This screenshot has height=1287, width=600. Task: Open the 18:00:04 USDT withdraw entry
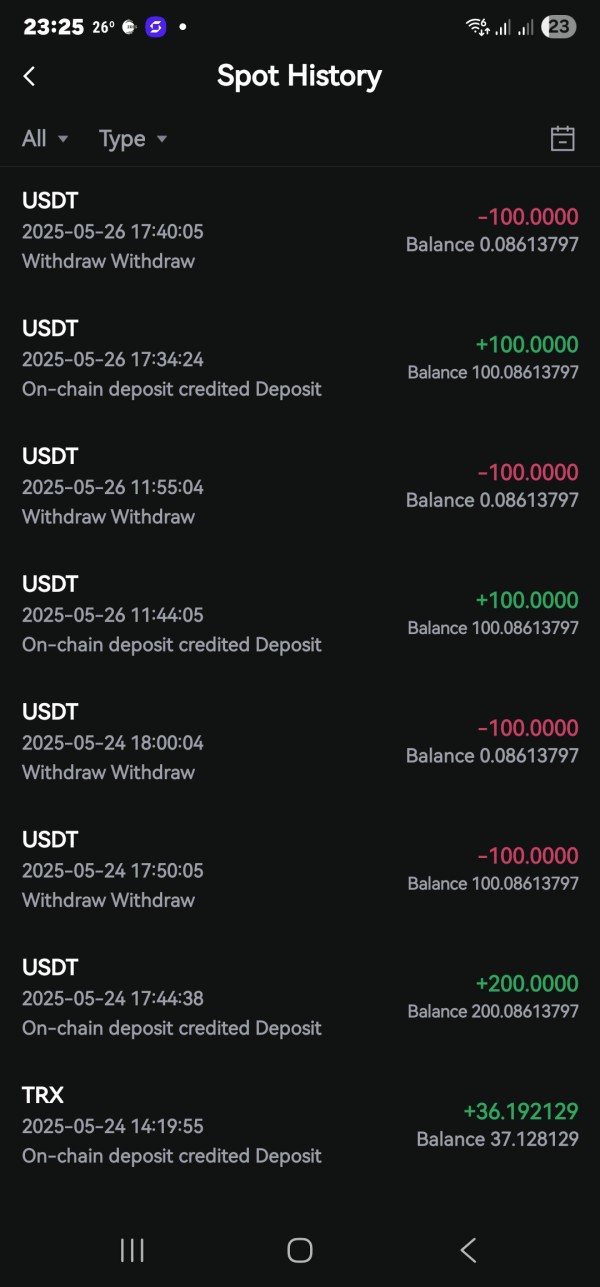[300, 743]
